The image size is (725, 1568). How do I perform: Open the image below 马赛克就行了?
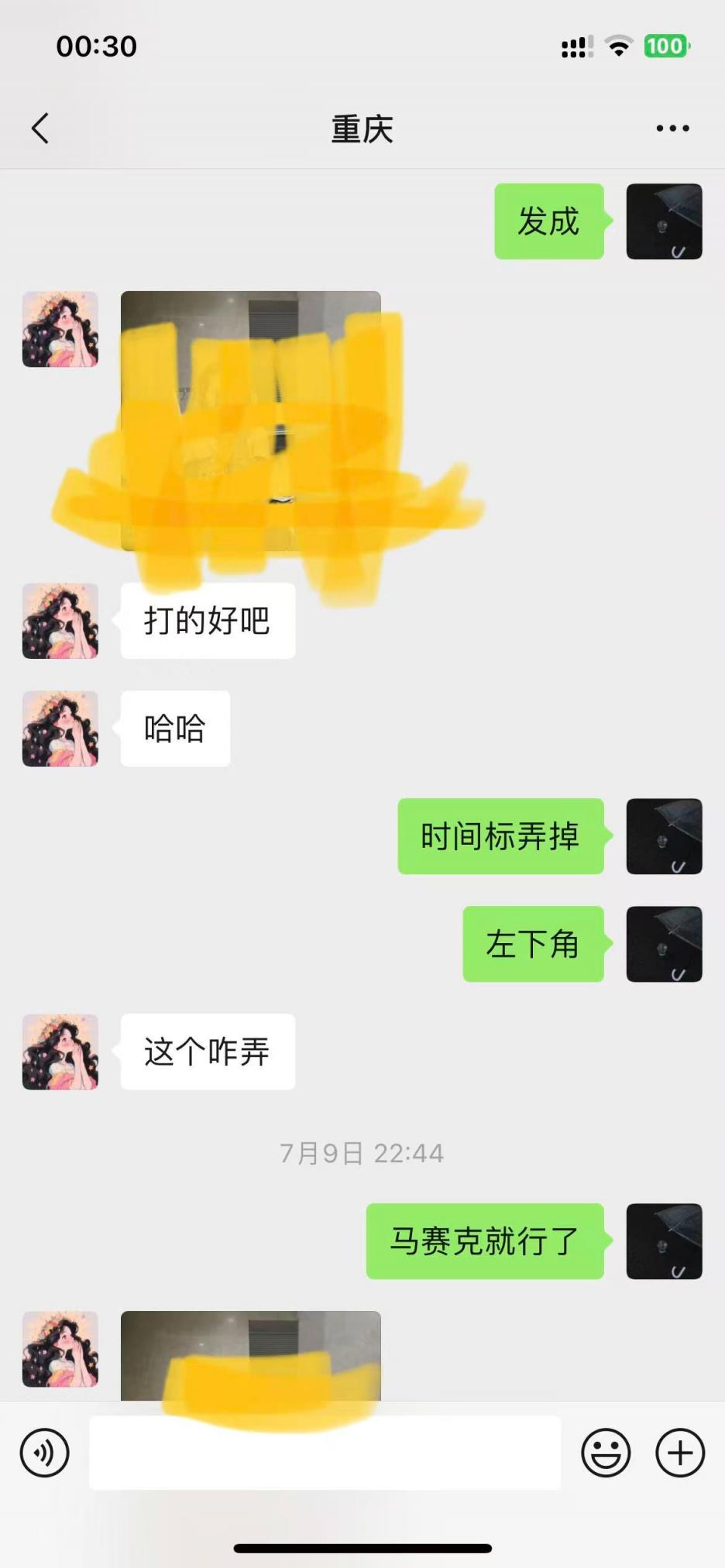coord(250,1357)
